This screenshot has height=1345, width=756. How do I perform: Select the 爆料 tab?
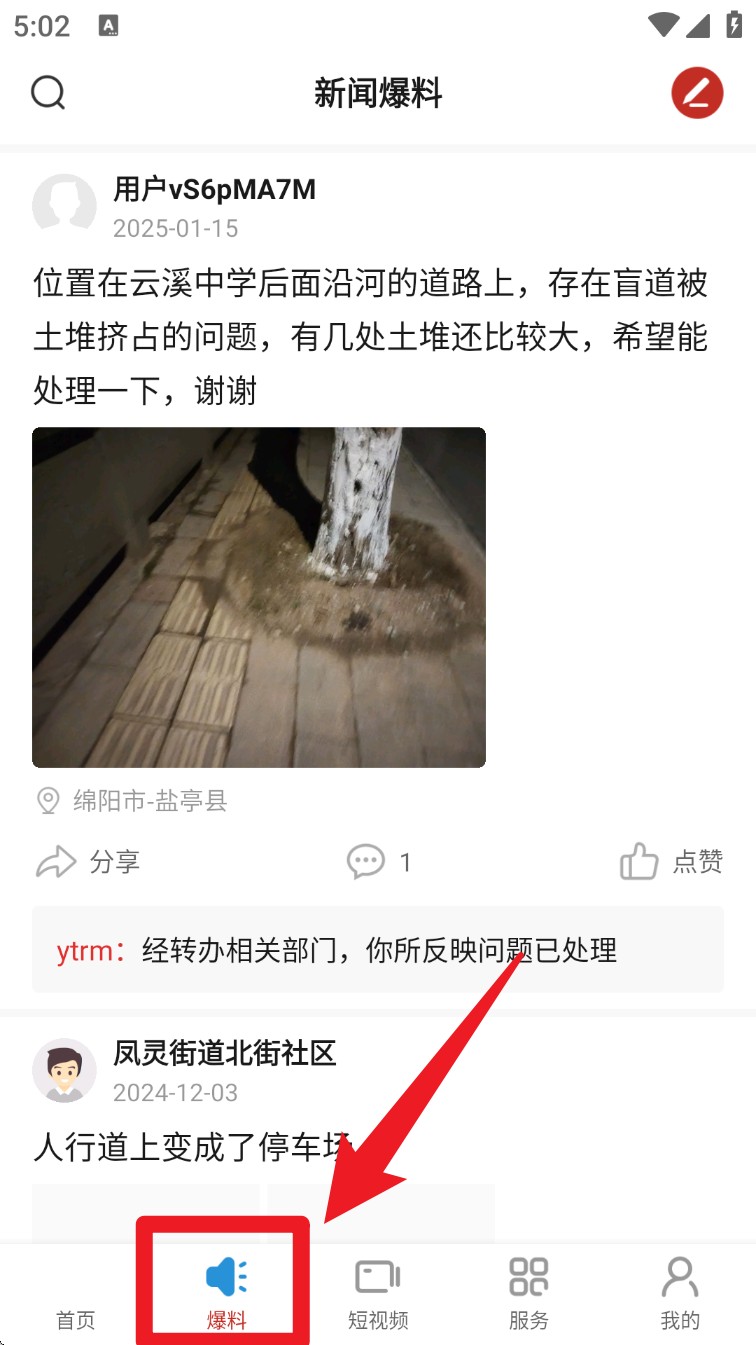227,1293
